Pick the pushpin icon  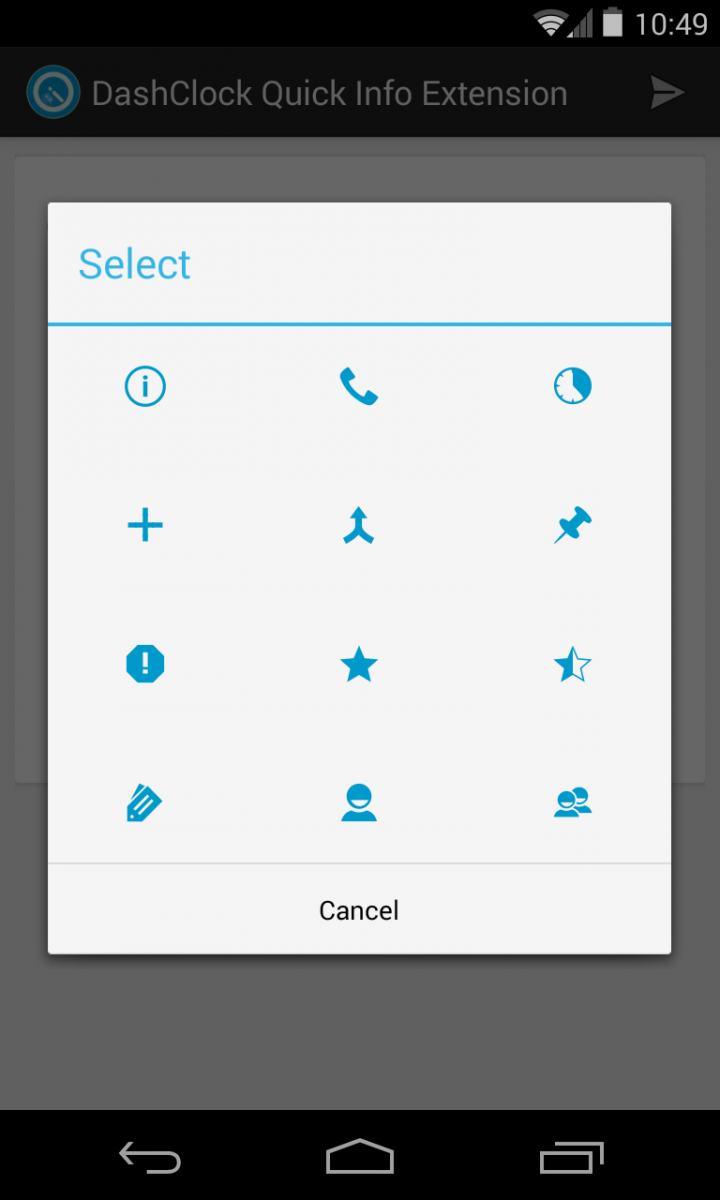[573, 525]
